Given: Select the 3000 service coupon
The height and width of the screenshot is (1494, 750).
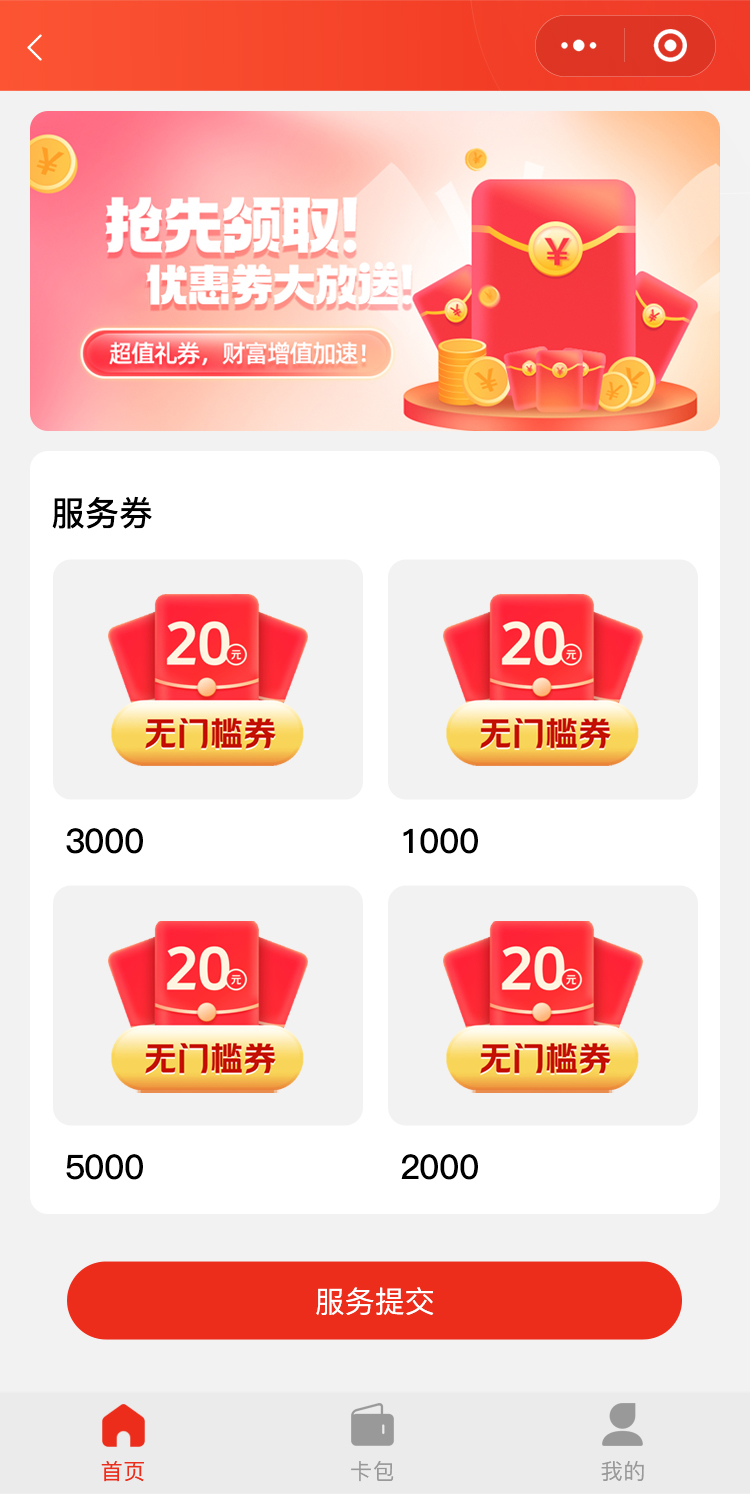Looking at the screenshot, I should (208, 680).
